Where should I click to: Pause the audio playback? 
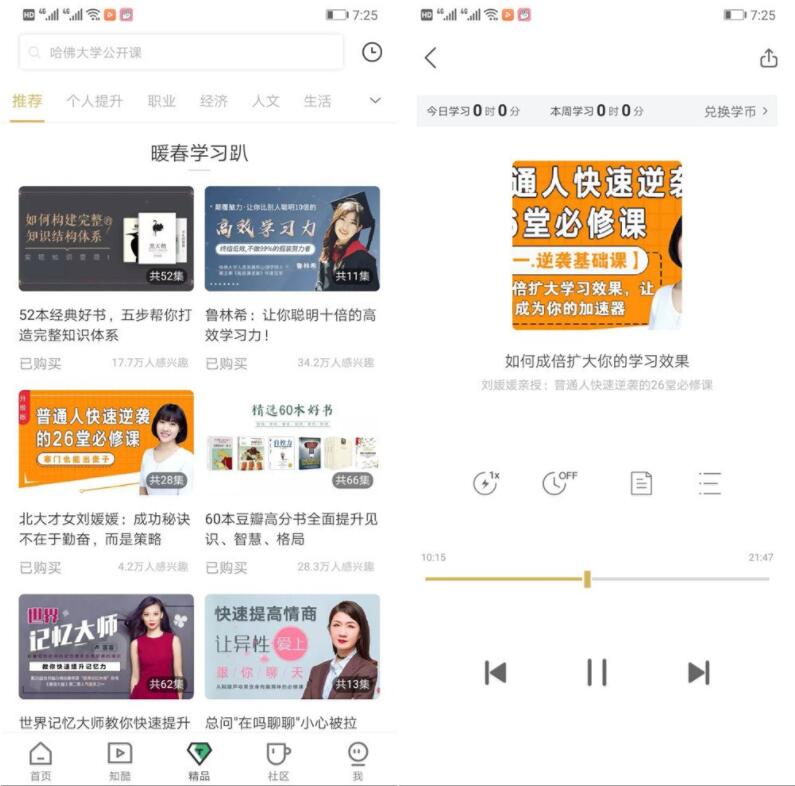tap(597, 673)
